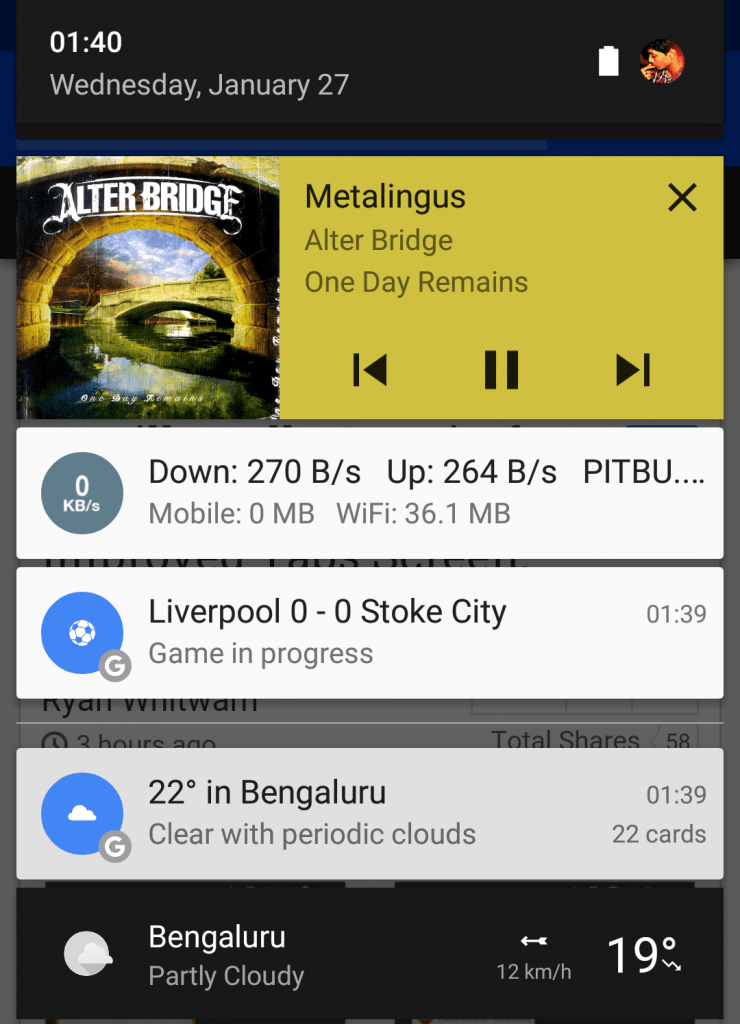Skip to the next track
740x1024 pixels.
(x=633, y=370)
